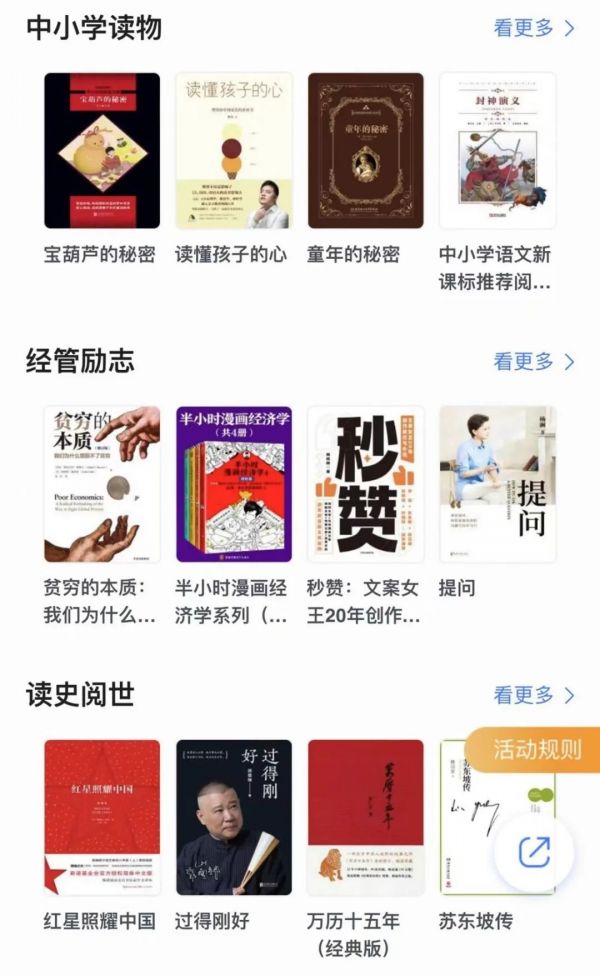
Task: Open the book 宝葫芦的秘密
Action: point(102,151)
